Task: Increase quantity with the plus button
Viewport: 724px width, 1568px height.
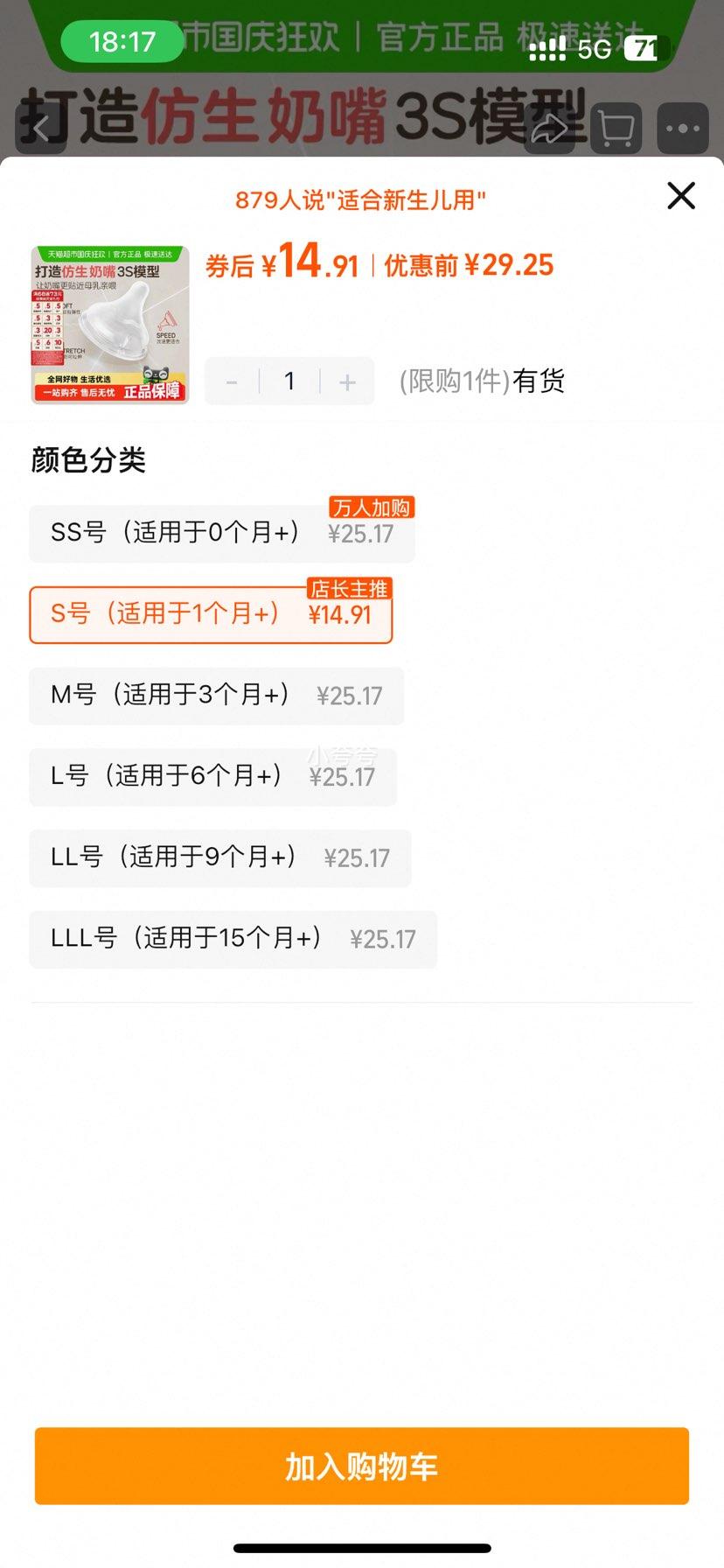Action: pos(347,381)
